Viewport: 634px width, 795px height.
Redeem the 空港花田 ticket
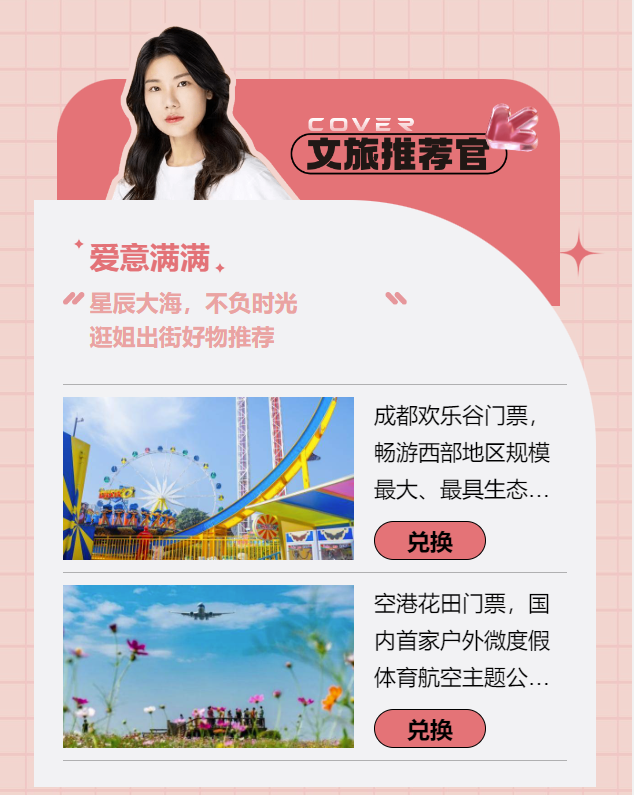(429, 729)
